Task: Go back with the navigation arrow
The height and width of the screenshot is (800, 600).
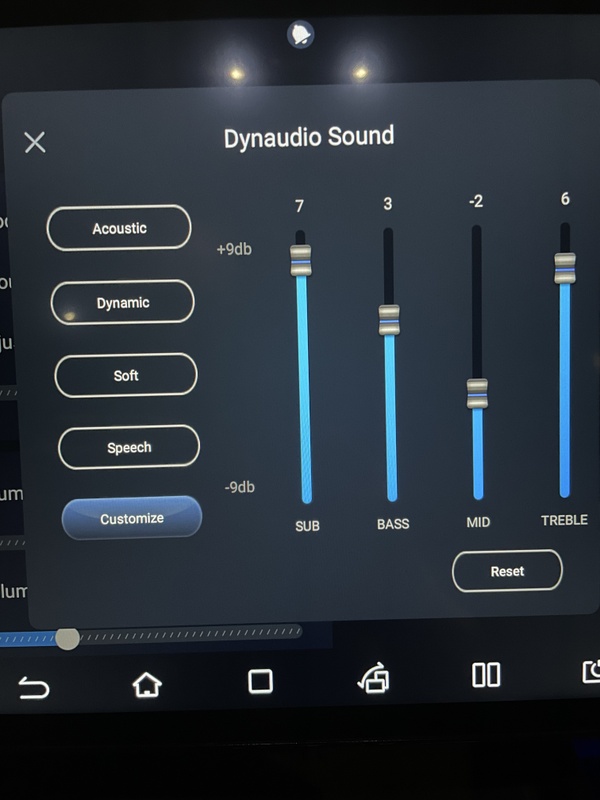Action: point(34,686)
